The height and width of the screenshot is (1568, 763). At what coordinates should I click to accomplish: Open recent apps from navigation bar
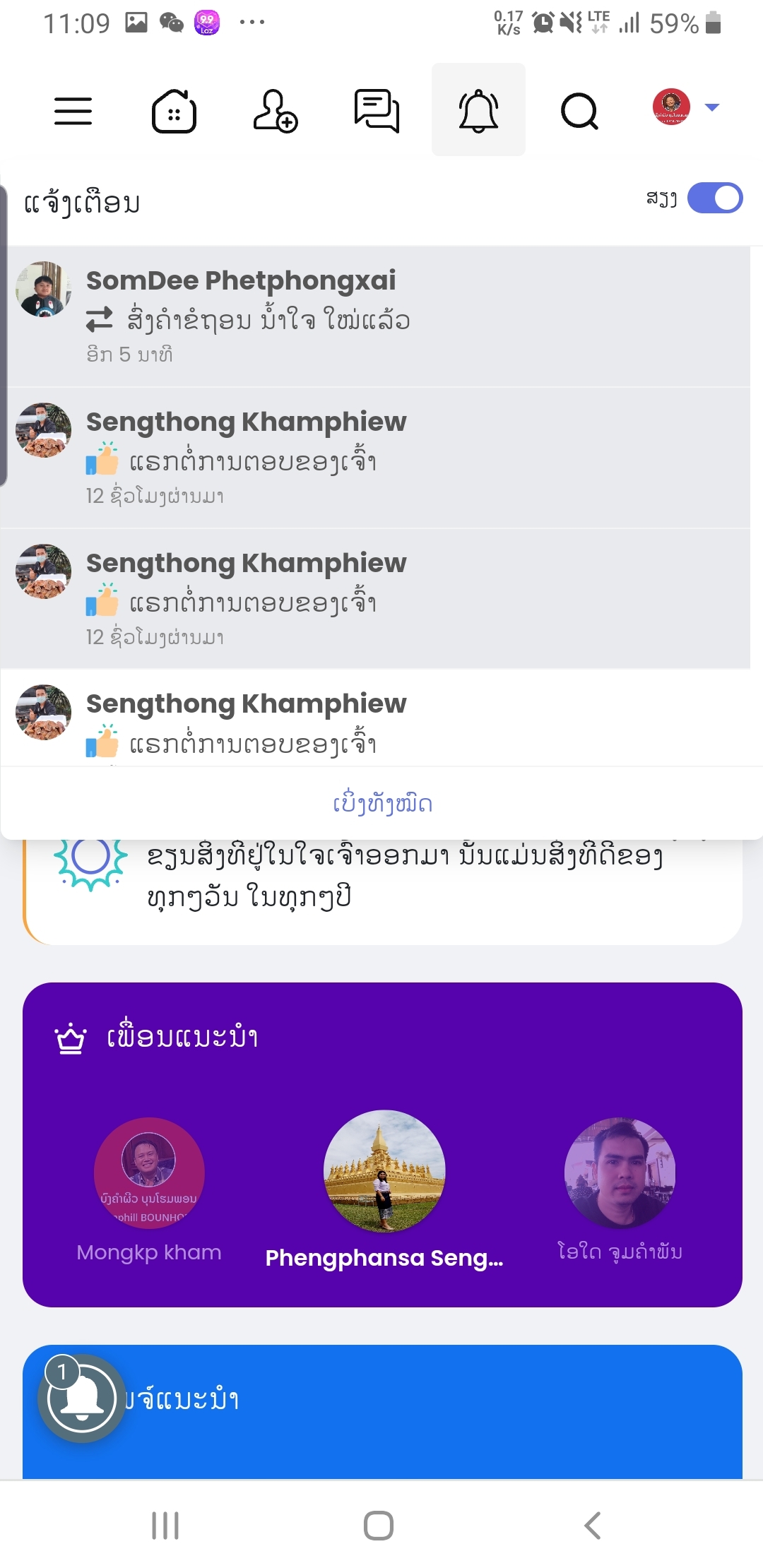[165, 1526]
